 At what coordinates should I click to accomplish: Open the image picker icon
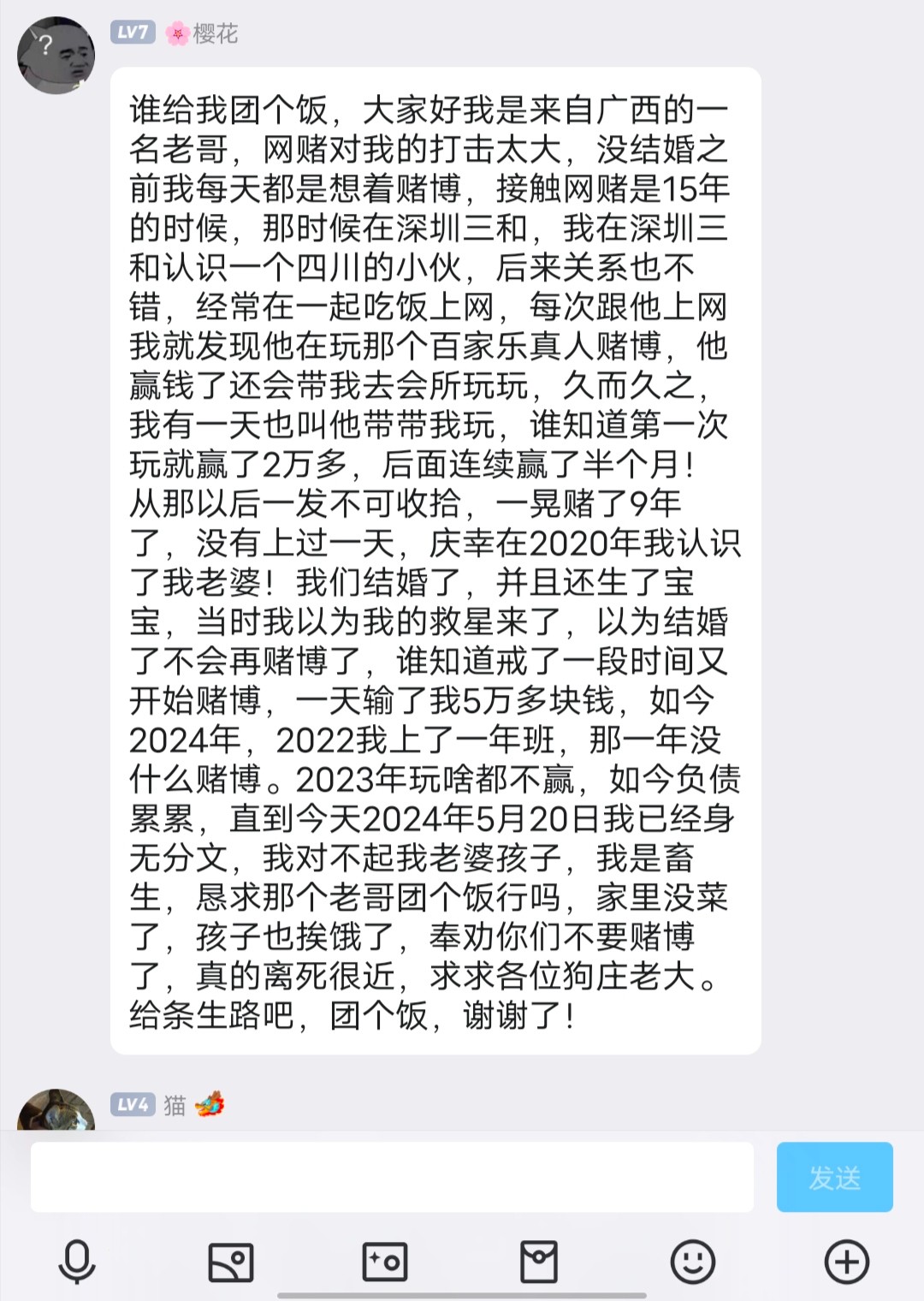(x=231, y=1262)
